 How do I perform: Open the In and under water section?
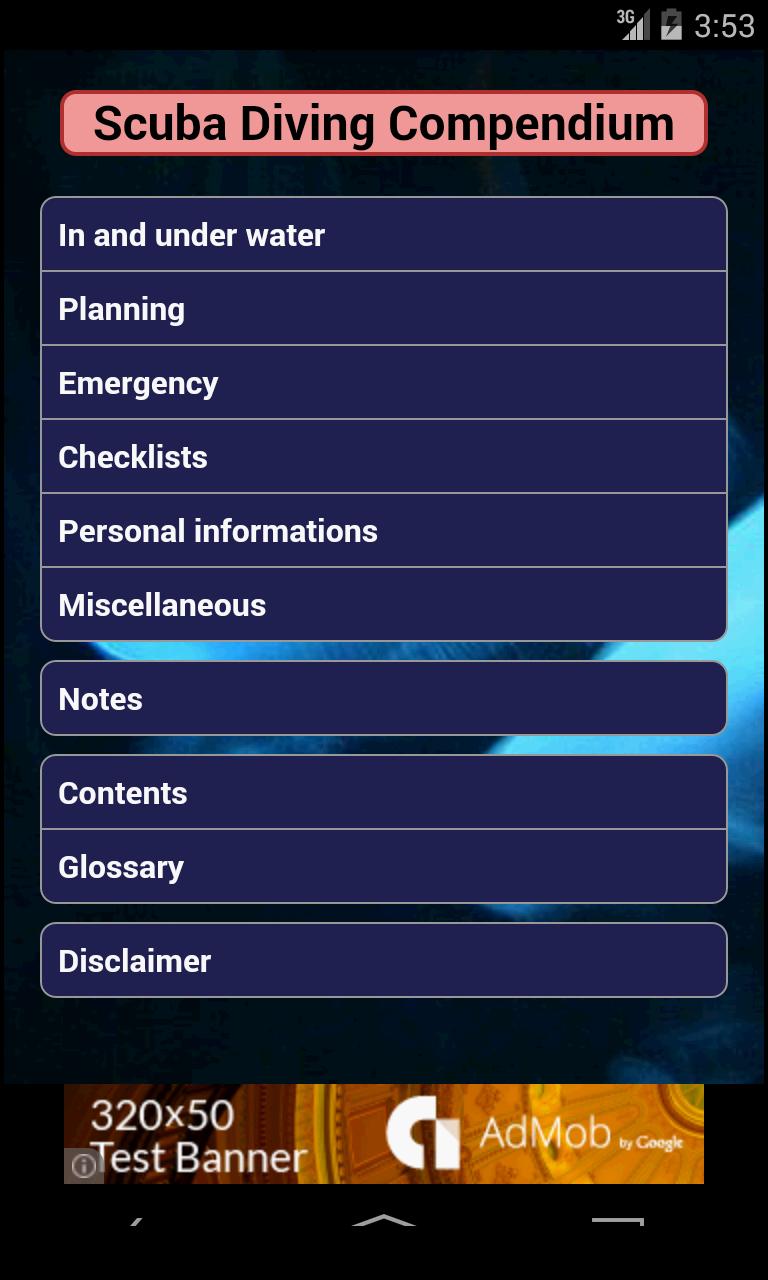(384, 234)
